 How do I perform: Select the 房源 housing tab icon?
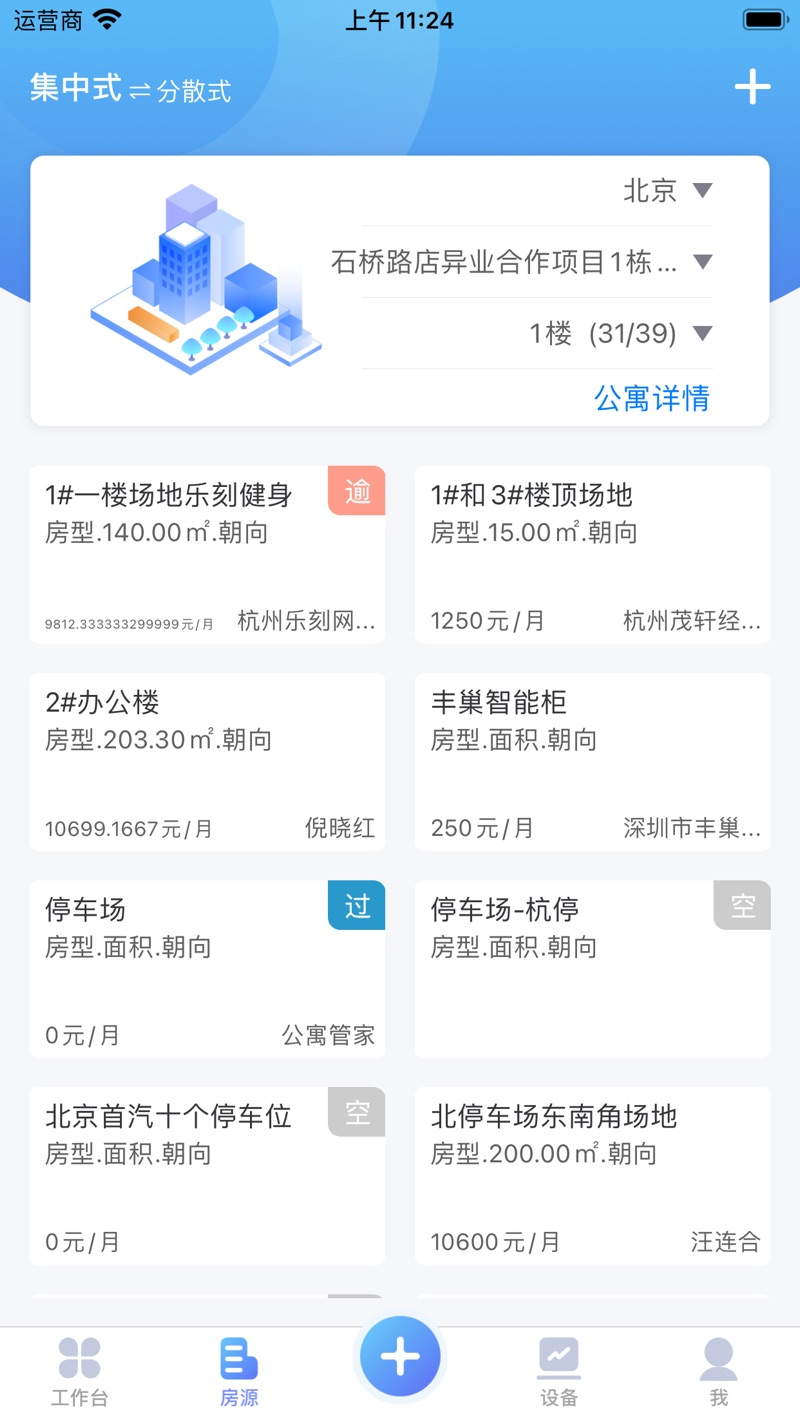pyautogui.click(x=239, y=1355)
